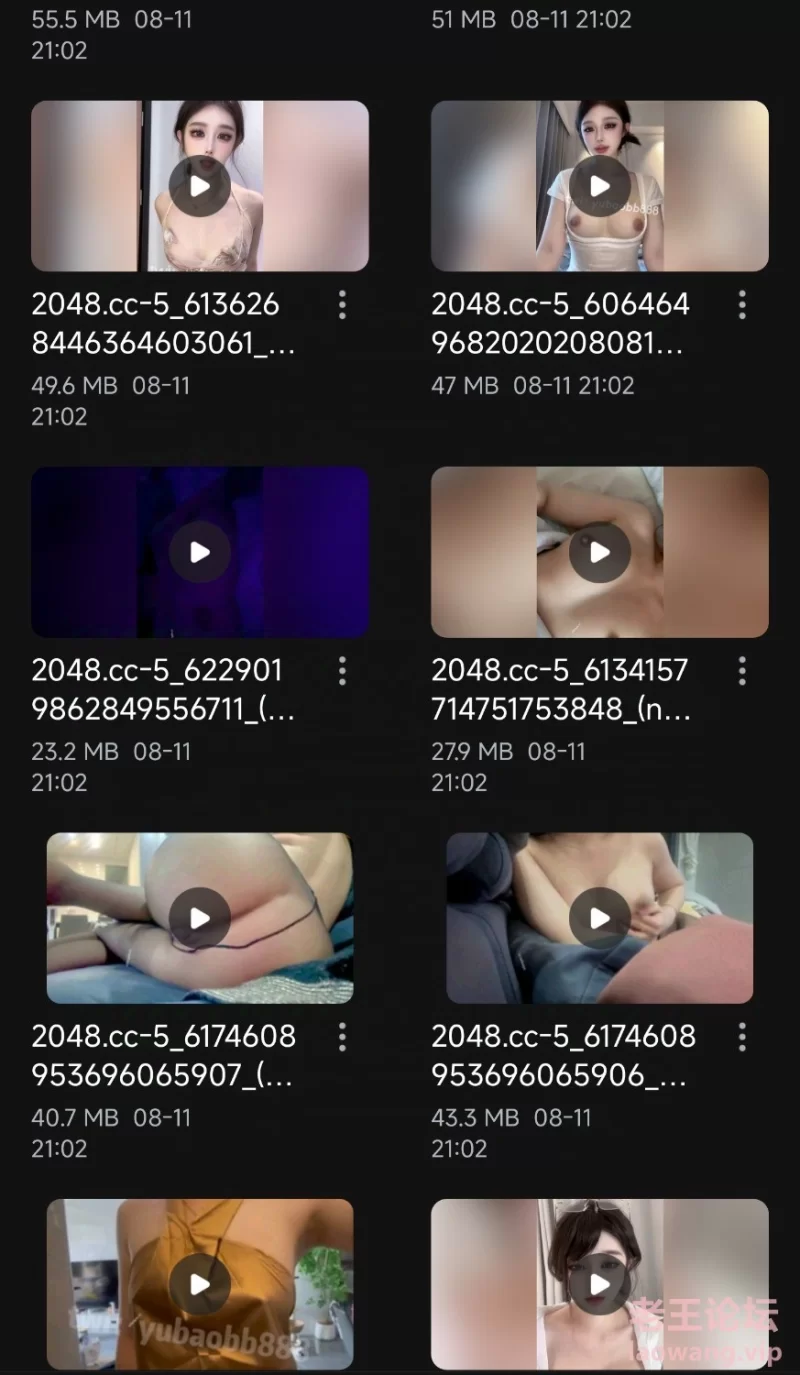
Task: Open overflow menu for 2048.cc-5_6134157 714751753848
Action: (742, 671)
